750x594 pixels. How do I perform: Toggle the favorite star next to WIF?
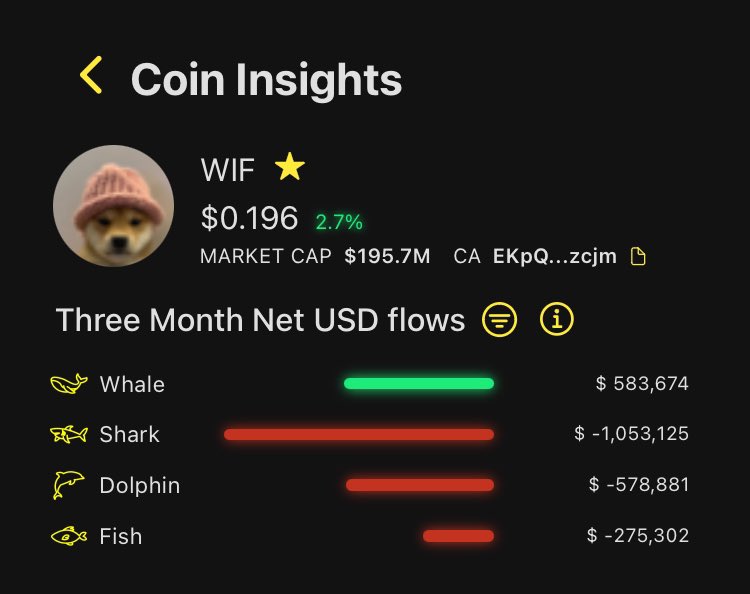[x=290, y=167]
